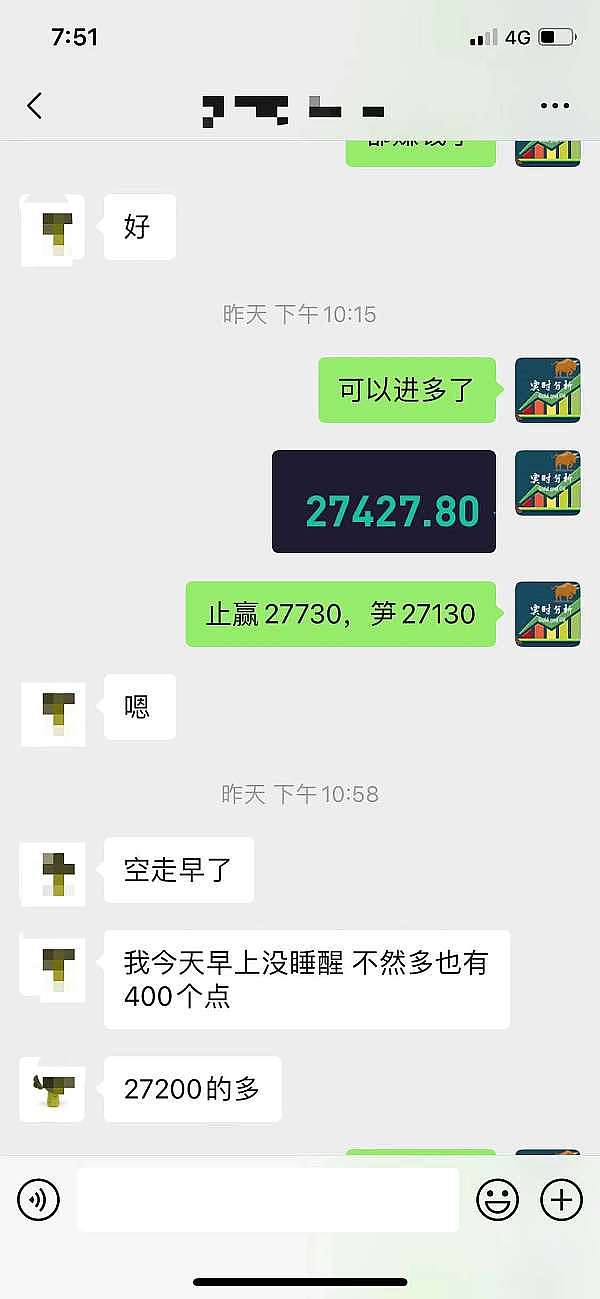The image size is (600, 1299).
Task: Open the chat overflow menu
Action: tap(554, 106)
